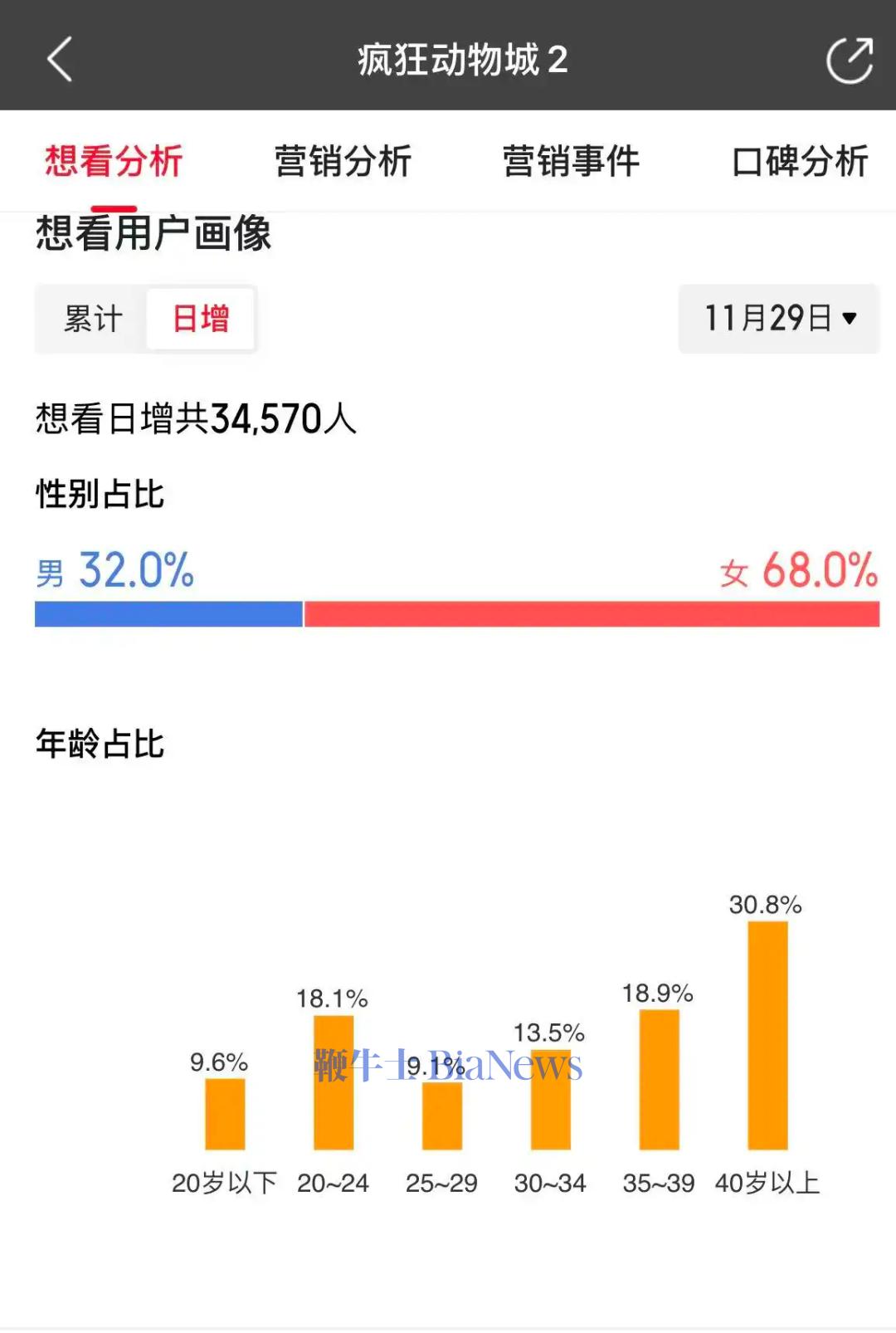Open the 营销事件 tab

571,161
